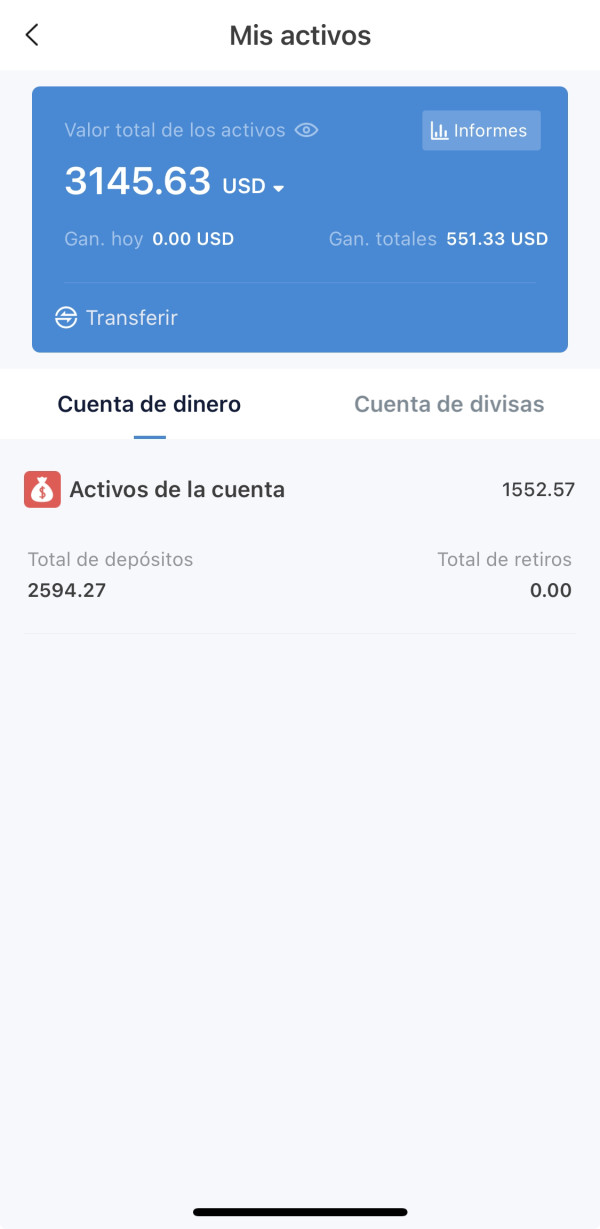This screenshot has width=600, height=1229.
Task: Switch to the Cuenta de divisas tab
Action: point(449,405)
